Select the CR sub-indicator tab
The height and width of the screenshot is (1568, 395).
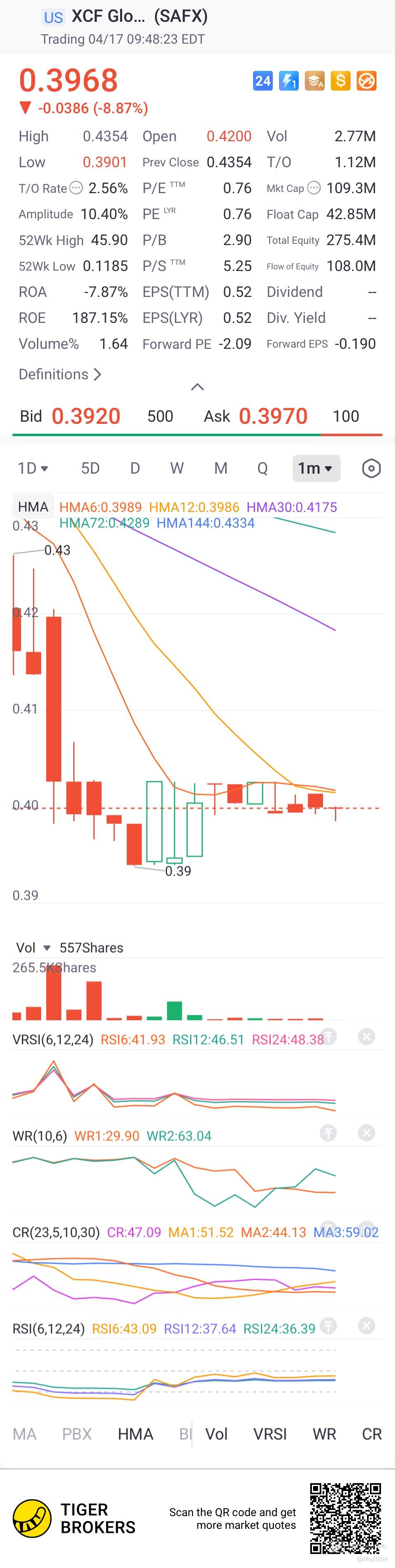(x=371, y=1434)
